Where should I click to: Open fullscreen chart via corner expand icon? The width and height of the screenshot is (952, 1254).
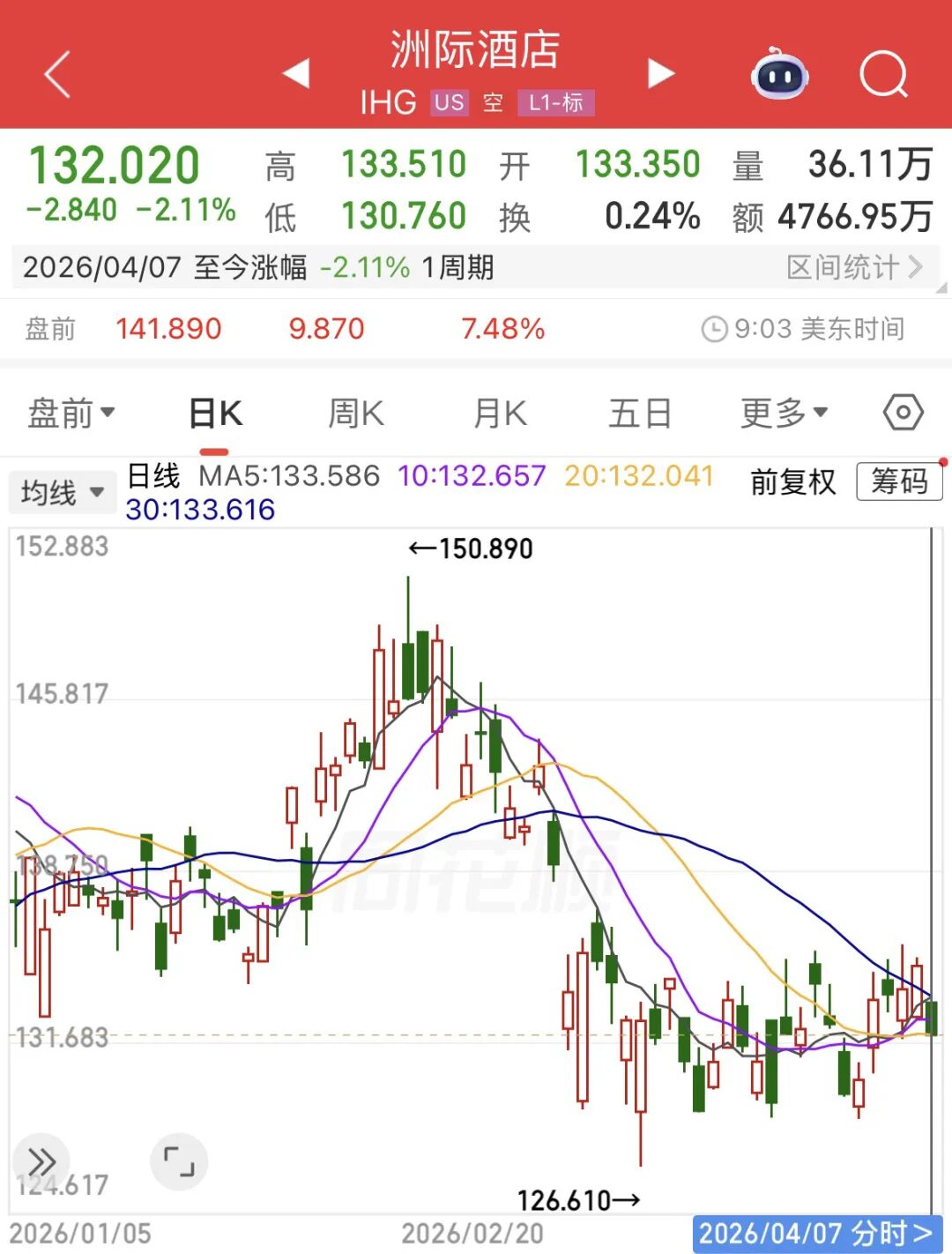click(179, 1161)
